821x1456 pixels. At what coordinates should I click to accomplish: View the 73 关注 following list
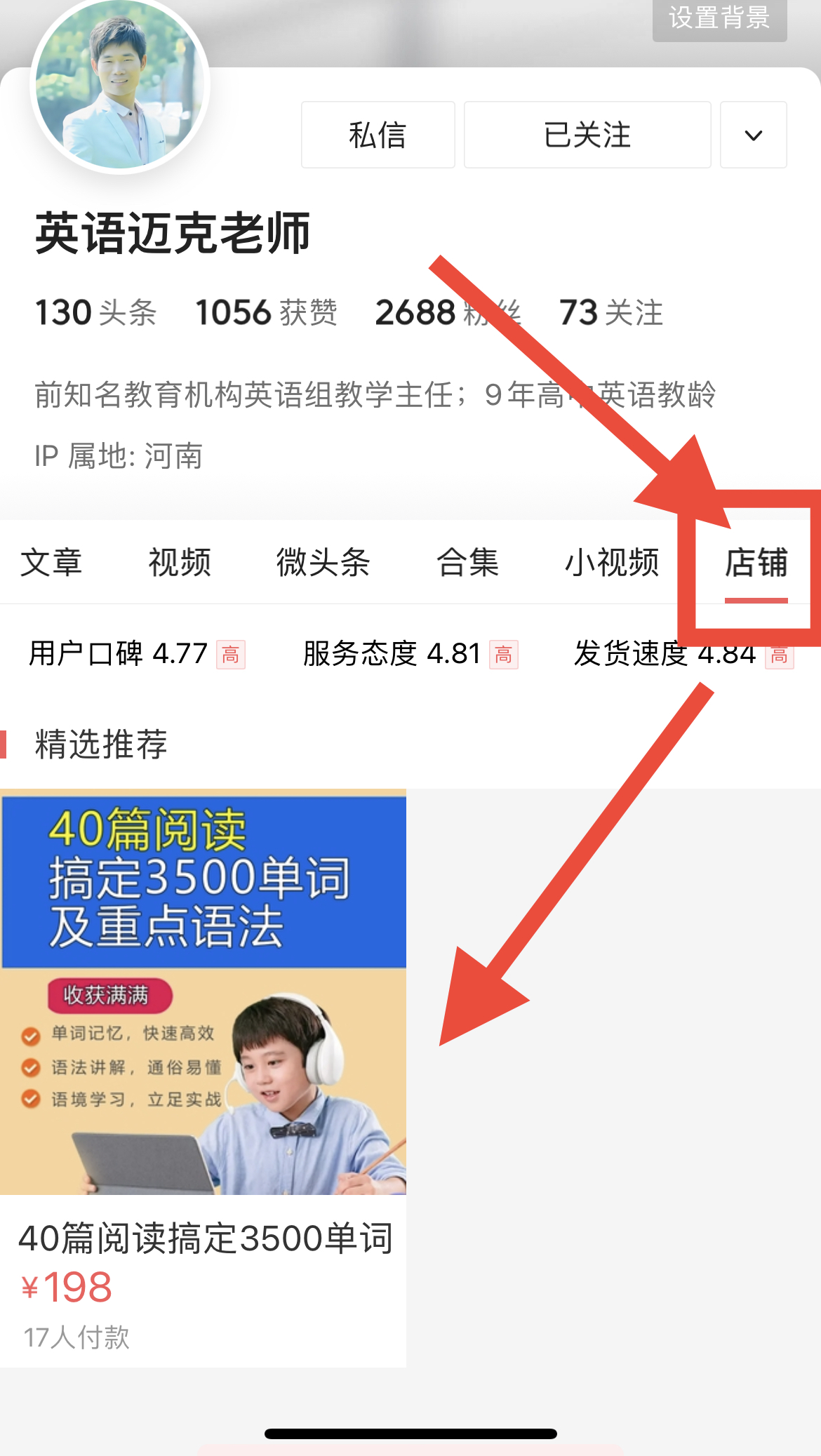[x=610, y=313]
